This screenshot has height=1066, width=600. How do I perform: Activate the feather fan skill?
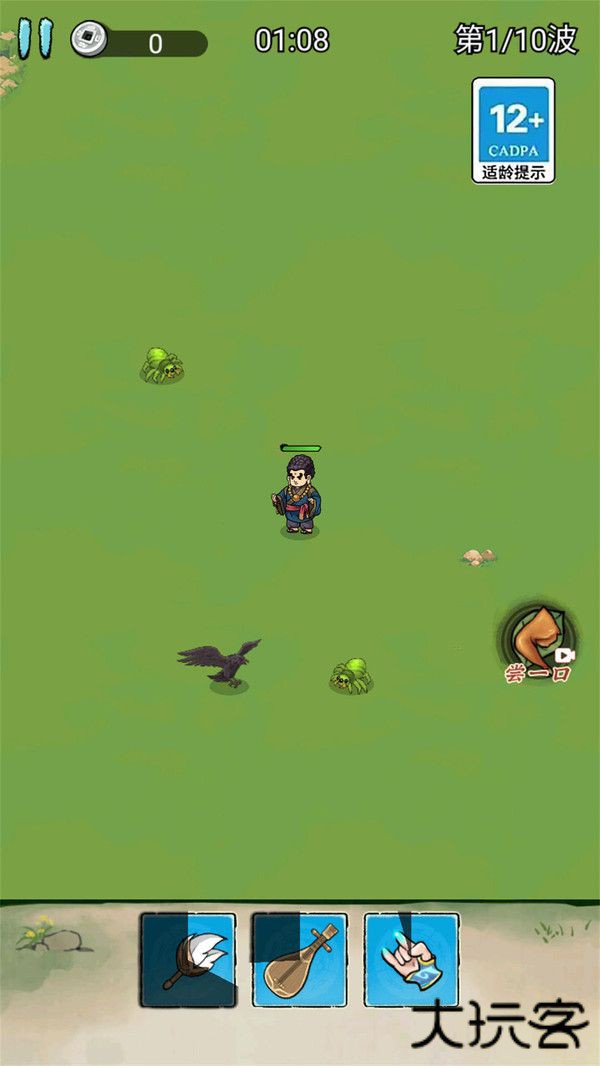[188, 960]
